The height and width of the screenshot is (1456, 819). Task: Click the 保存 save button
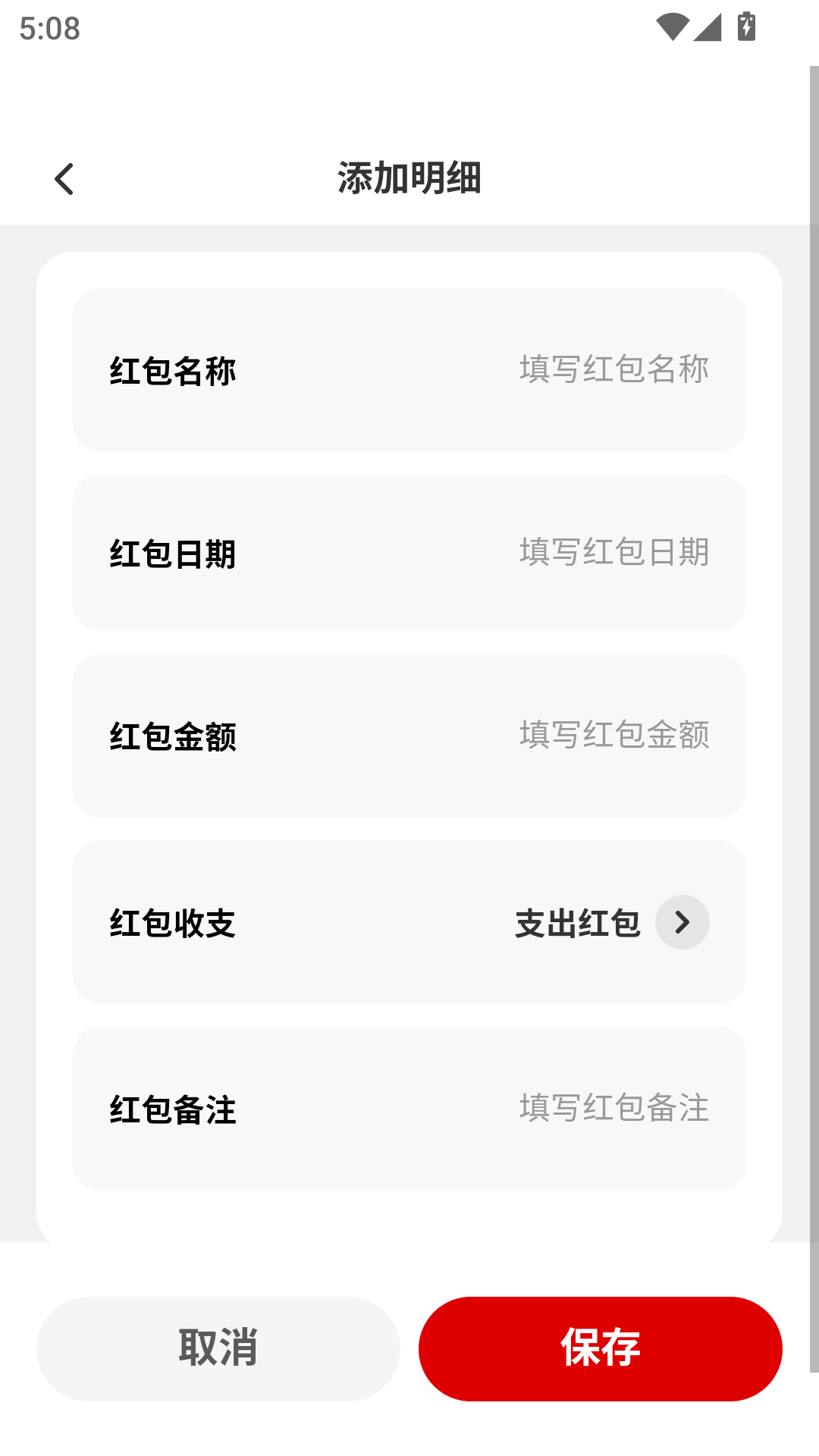[600, 1349]
